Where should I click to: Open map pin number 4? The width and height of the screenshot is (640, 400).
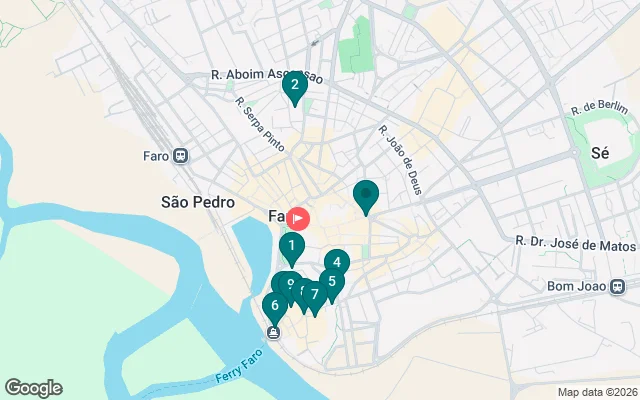click(x=337, y=263)
